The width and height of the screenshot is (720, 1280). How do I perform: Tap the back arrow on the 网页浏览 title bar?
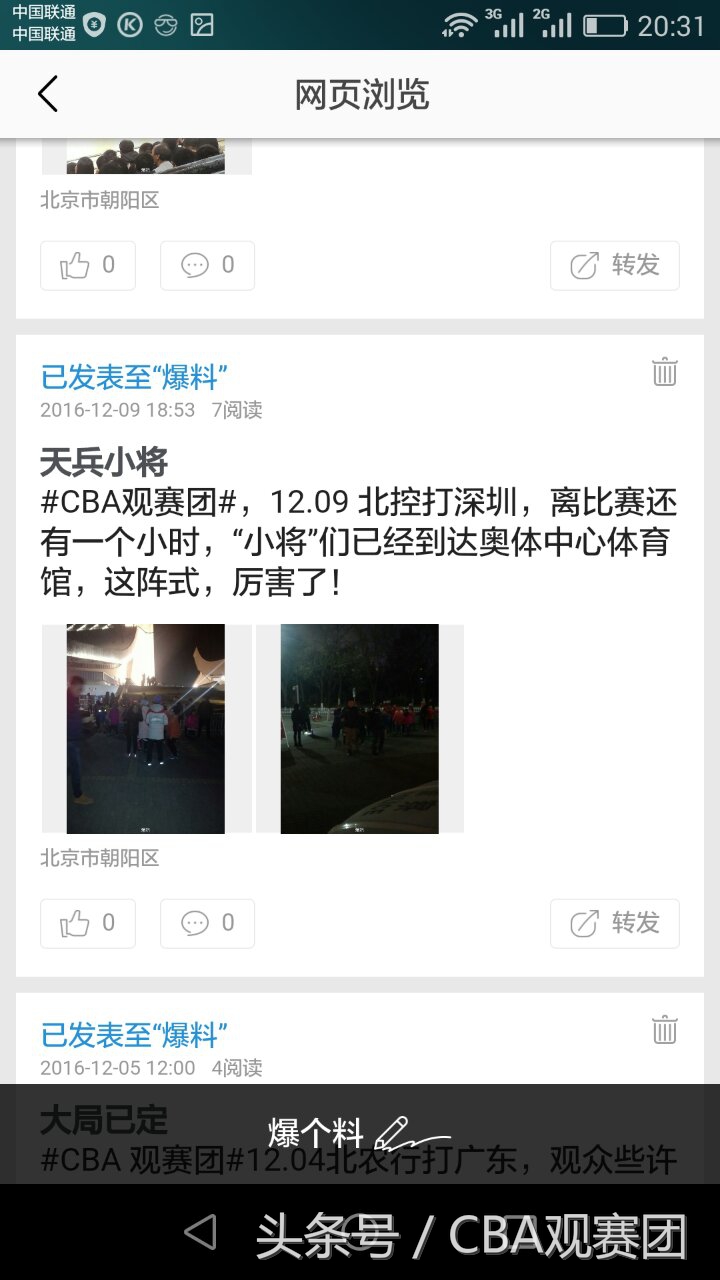click(x=47, y=93)
